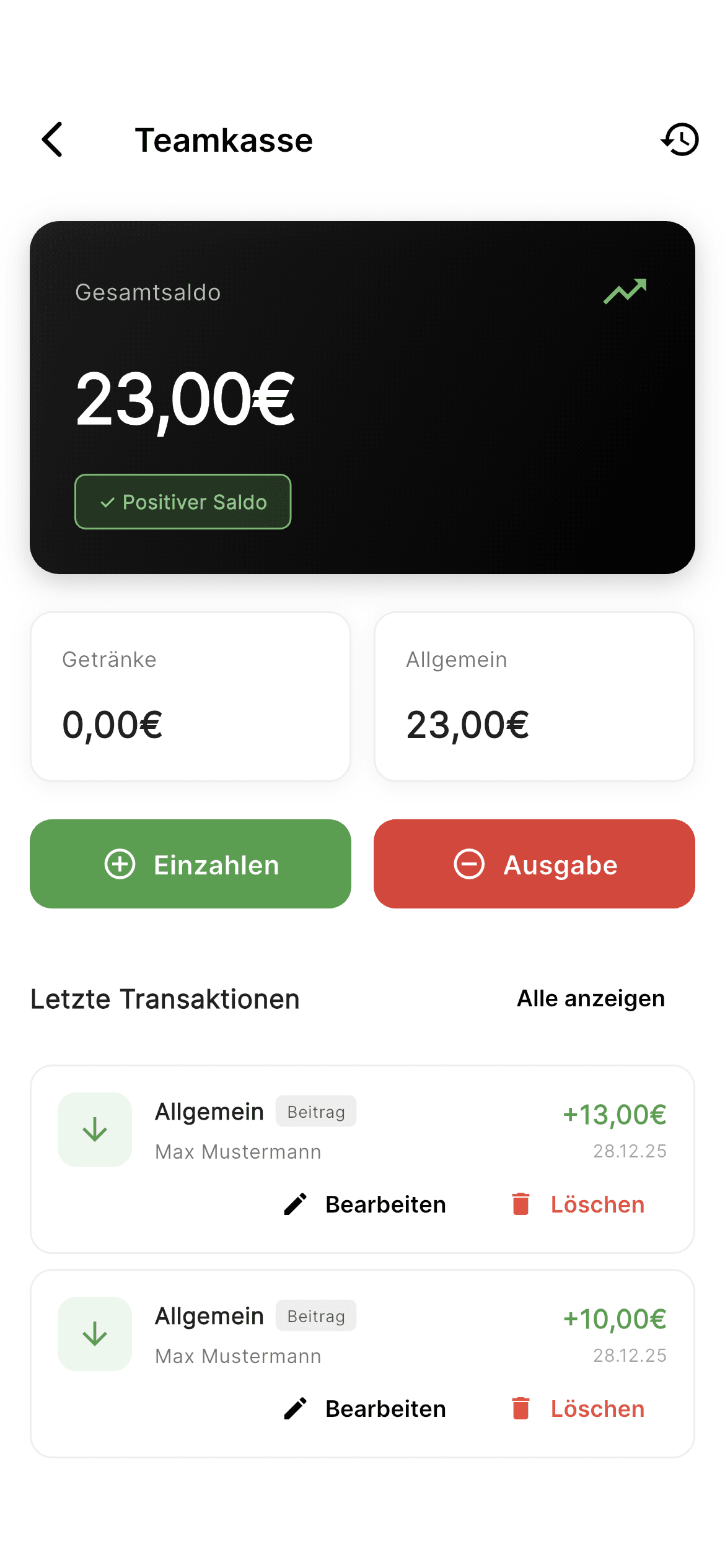Viewport: 725px width, 1568px height.
Task: Tap the minus icon inside Ausgabe button
Action: [468, 865]
